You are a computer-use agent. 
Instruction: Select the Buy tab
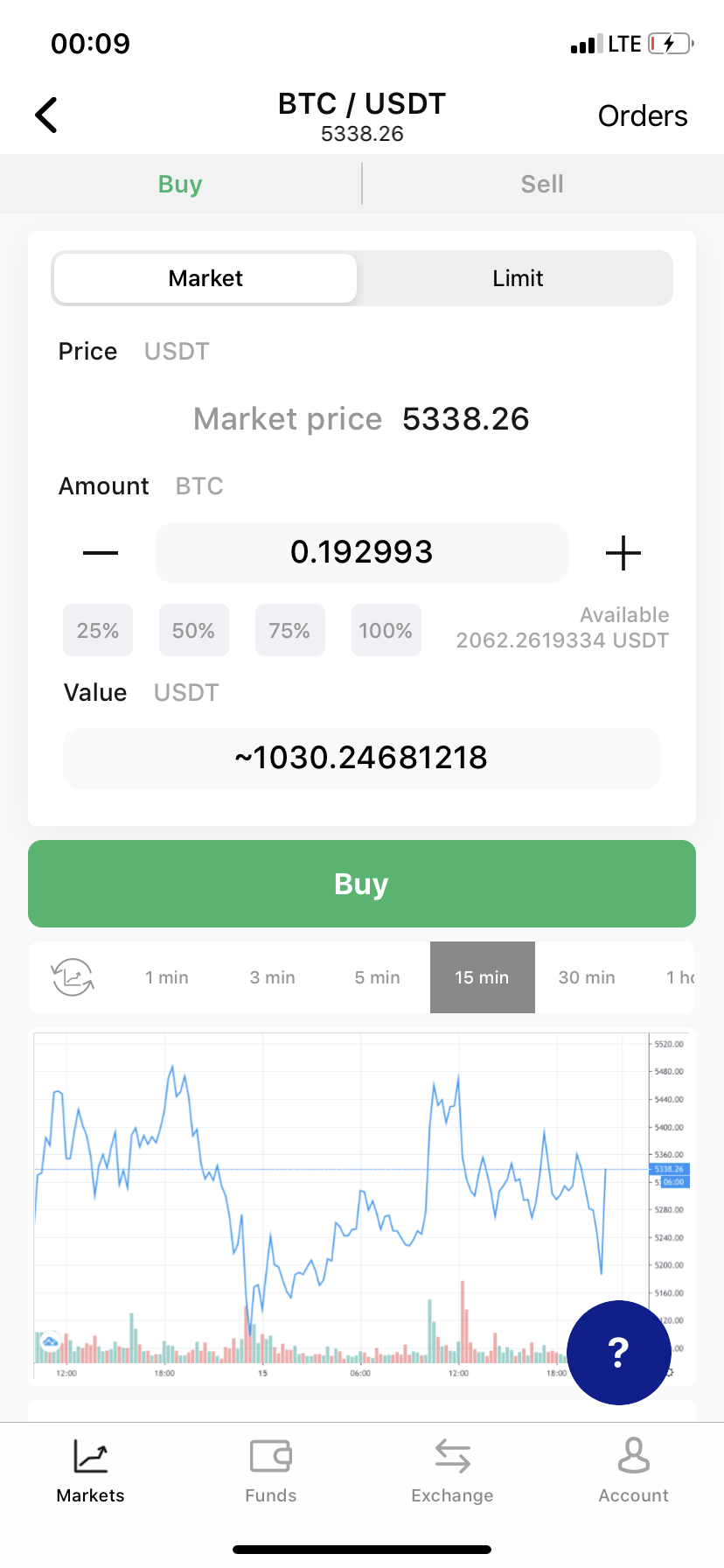179,184
